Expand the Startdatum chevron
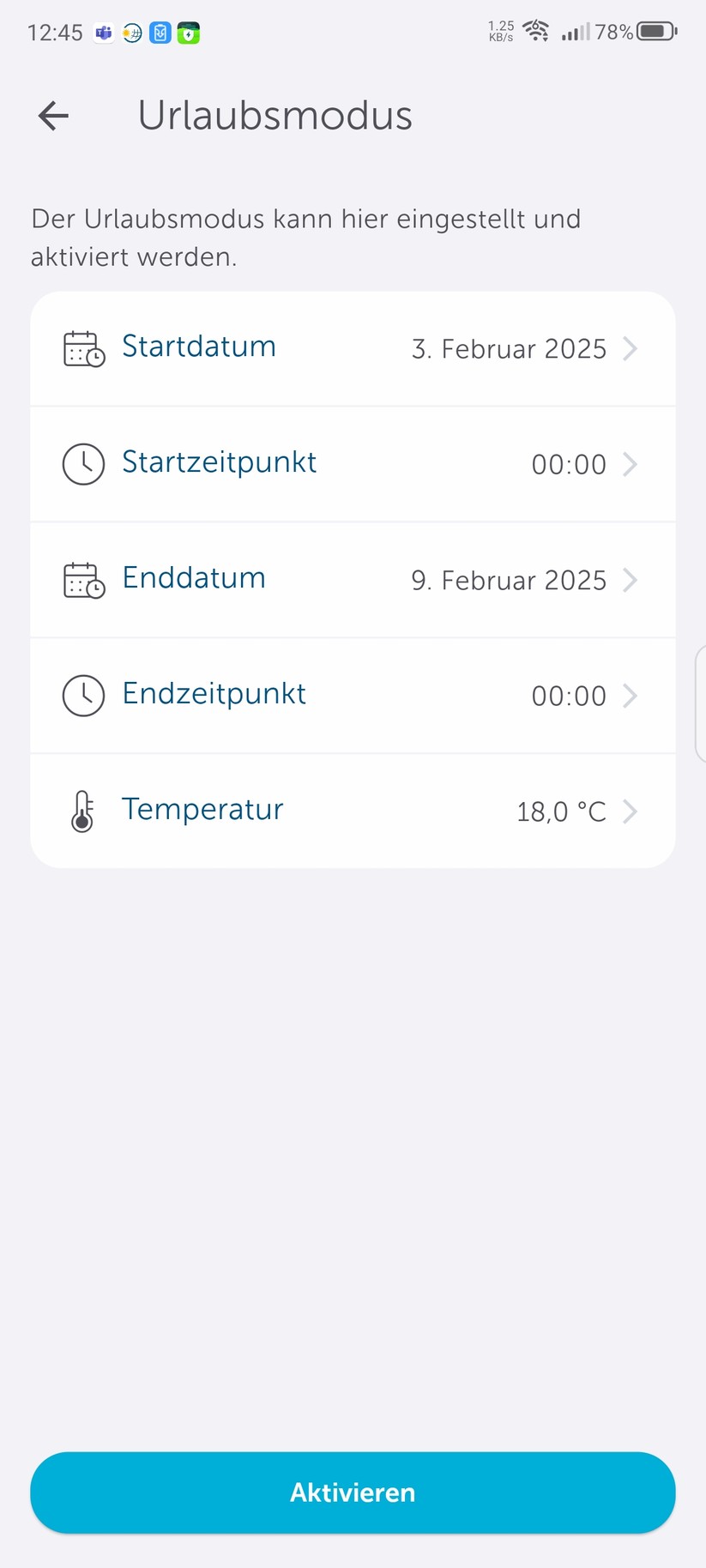 [x=631, y=348]
